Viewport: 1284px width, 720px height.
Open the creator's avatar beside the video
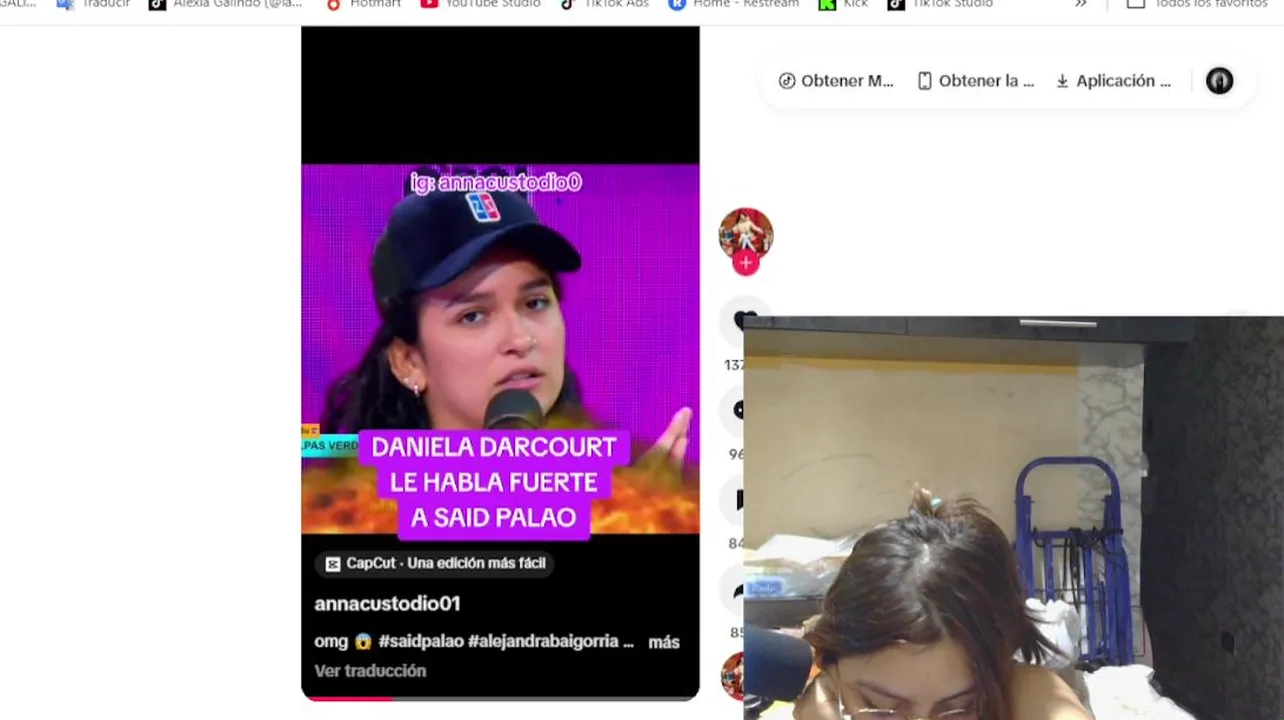tap(745, 232)
